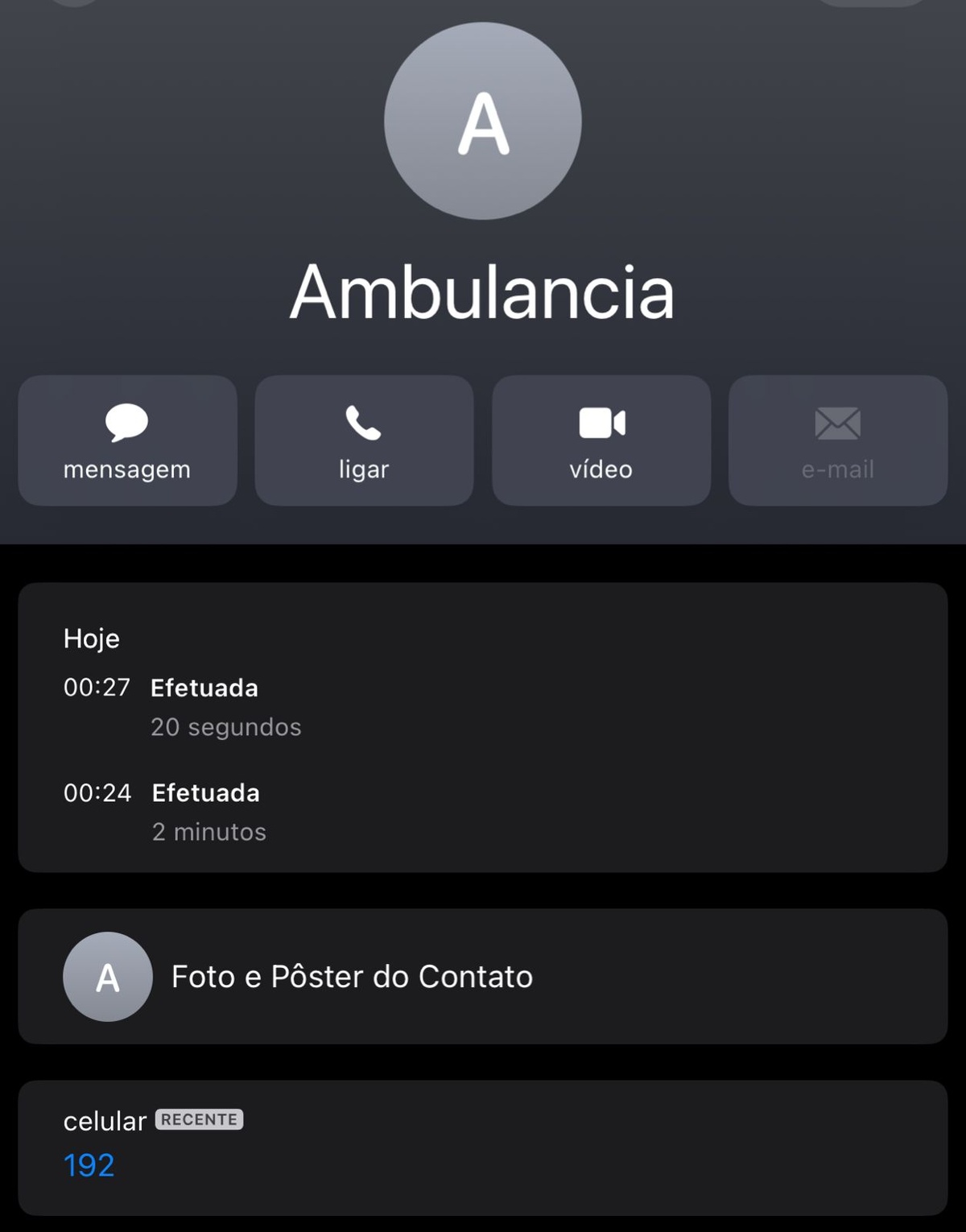Dial the celular number 192
This screenshot has width=966, height=1232.
point(89,1164)
